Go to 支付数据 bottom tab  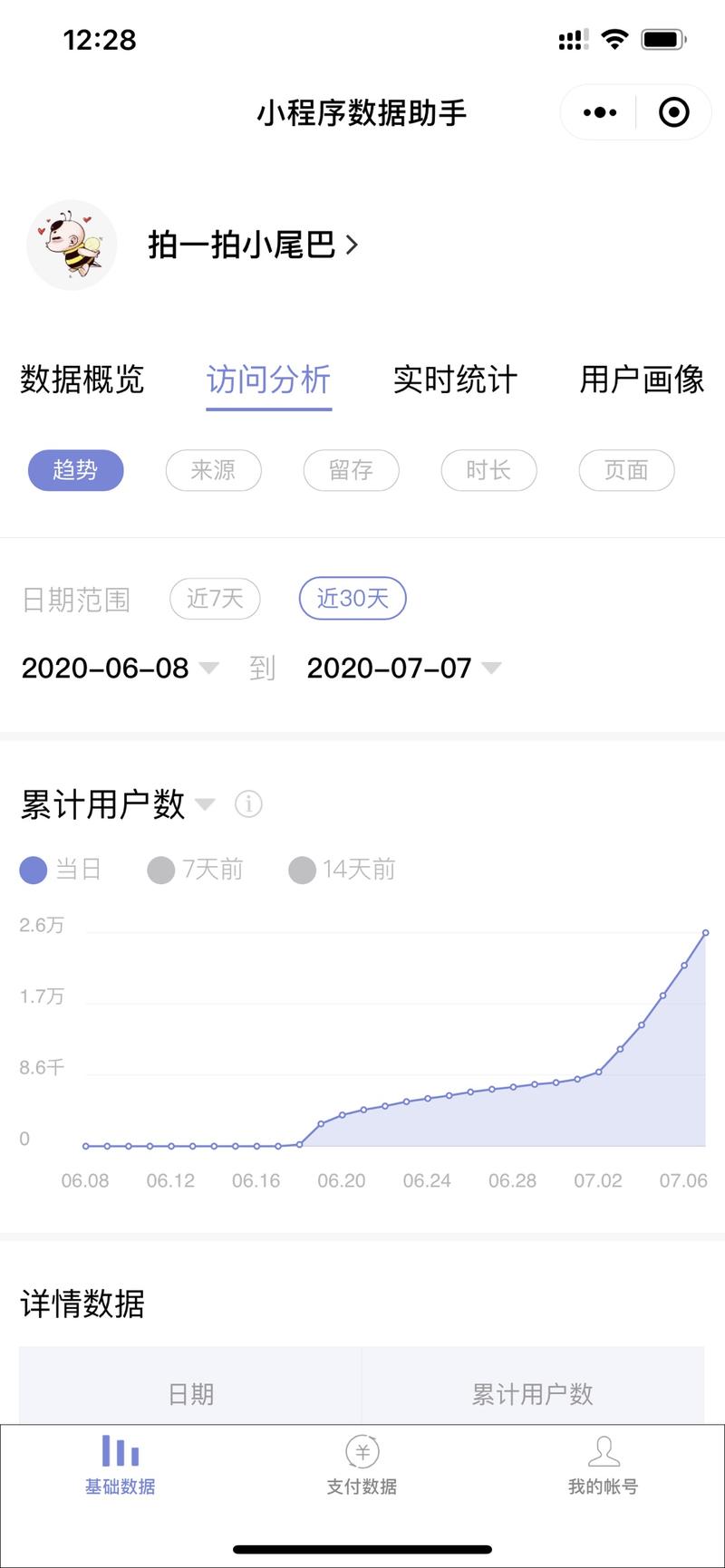(x=362, y=1465)
